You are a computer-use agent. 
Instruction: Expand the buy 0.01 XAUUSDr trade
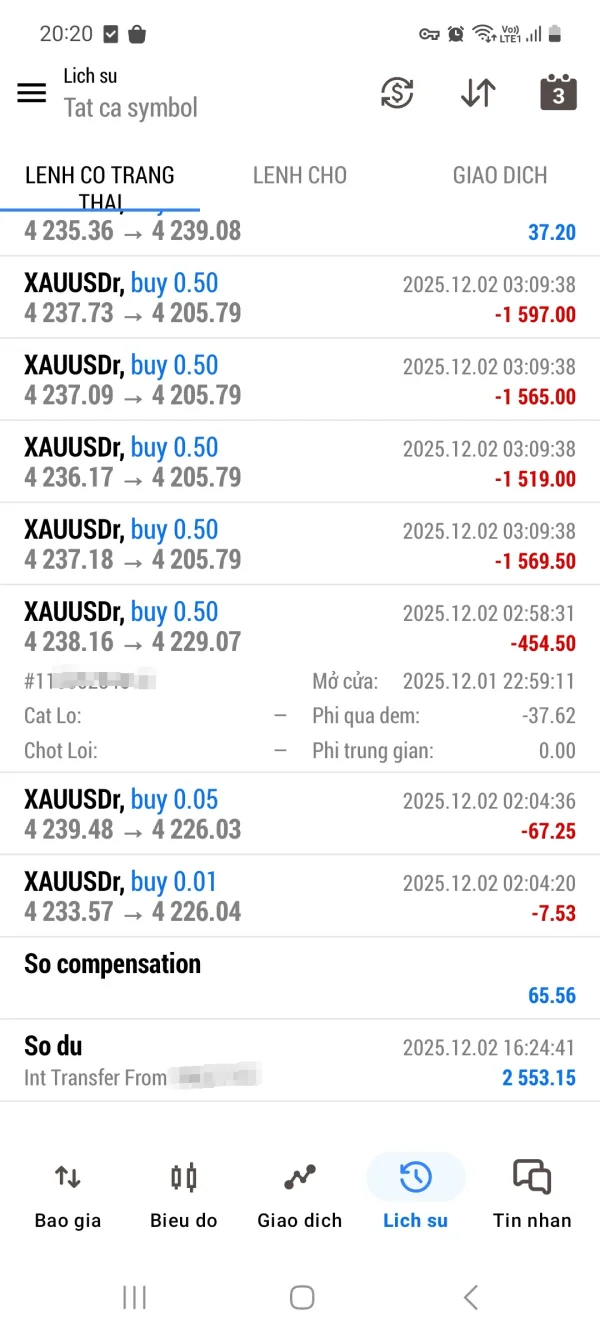(300, 896)
